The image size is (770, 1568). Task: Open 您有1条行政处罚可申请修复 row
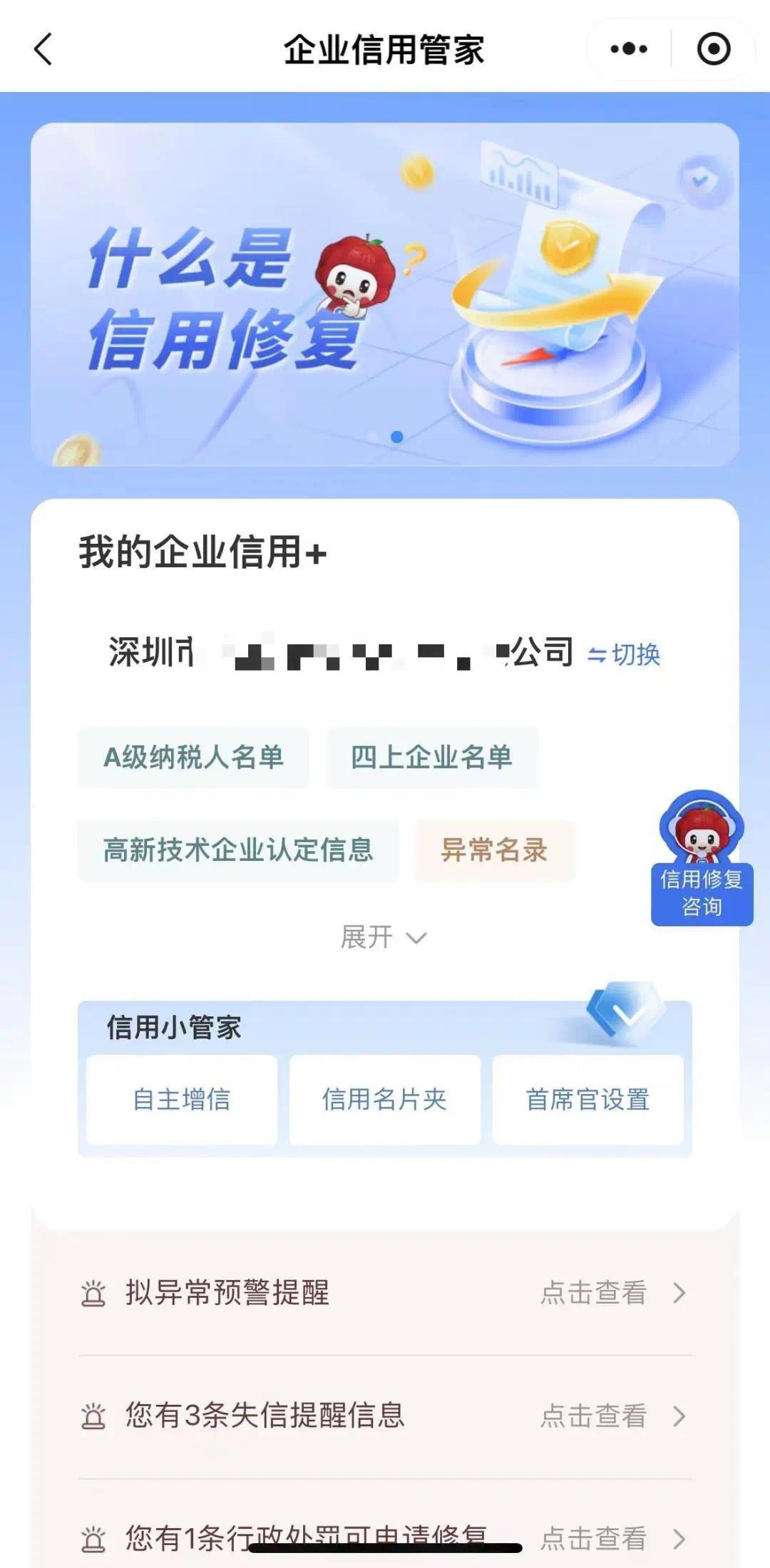coord(384,1537)
